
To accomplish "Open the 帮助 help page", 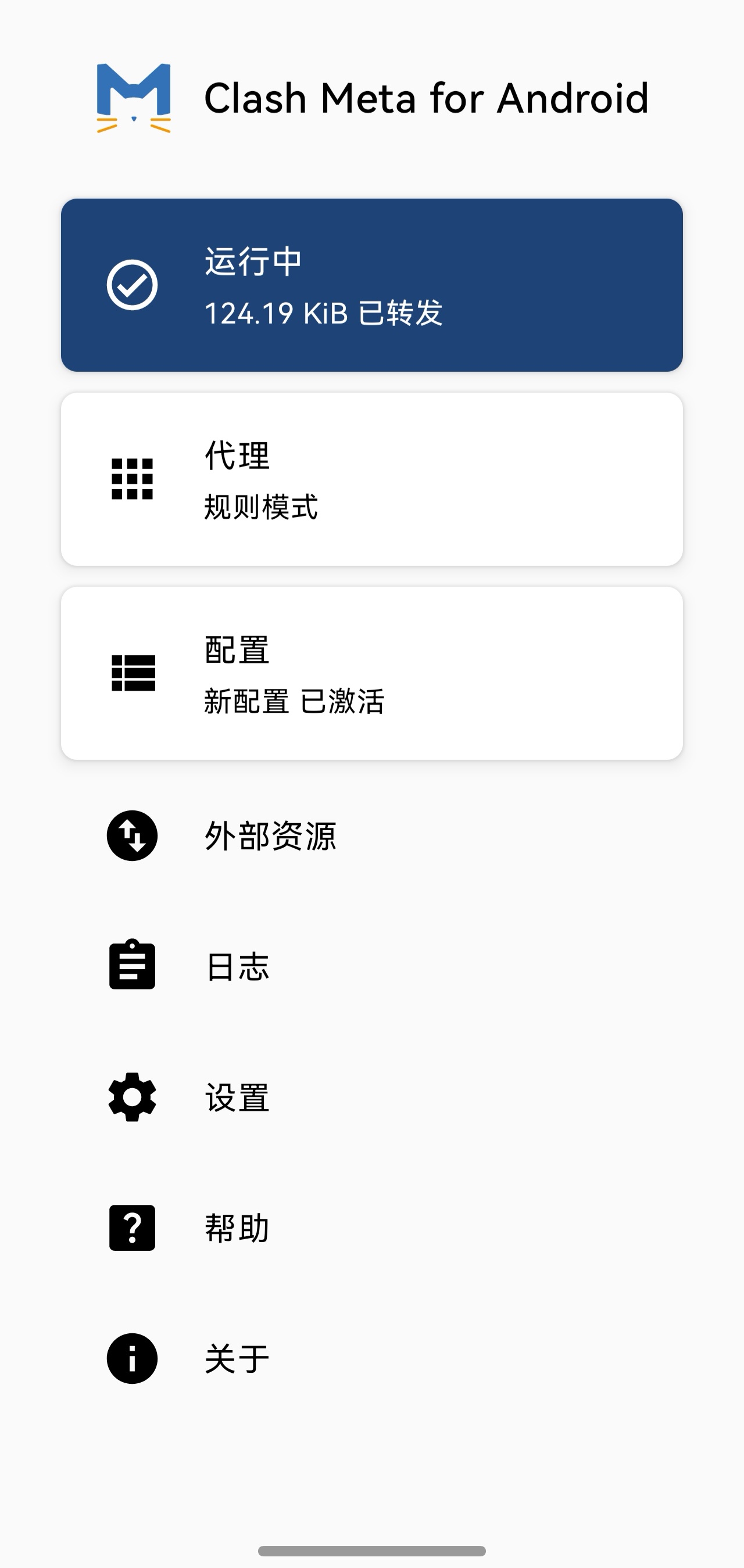I will coord(238,1228).
